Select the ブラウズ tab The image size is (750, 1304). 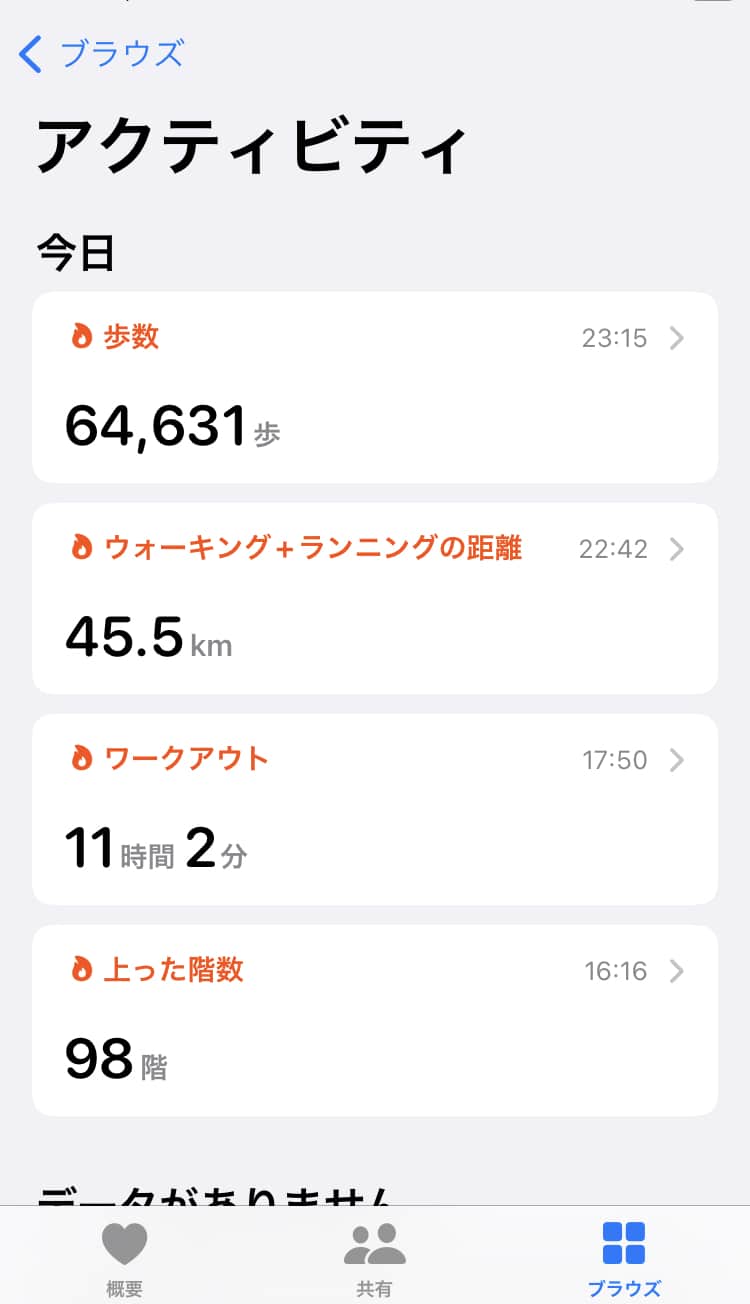[x=624, y=1258]
